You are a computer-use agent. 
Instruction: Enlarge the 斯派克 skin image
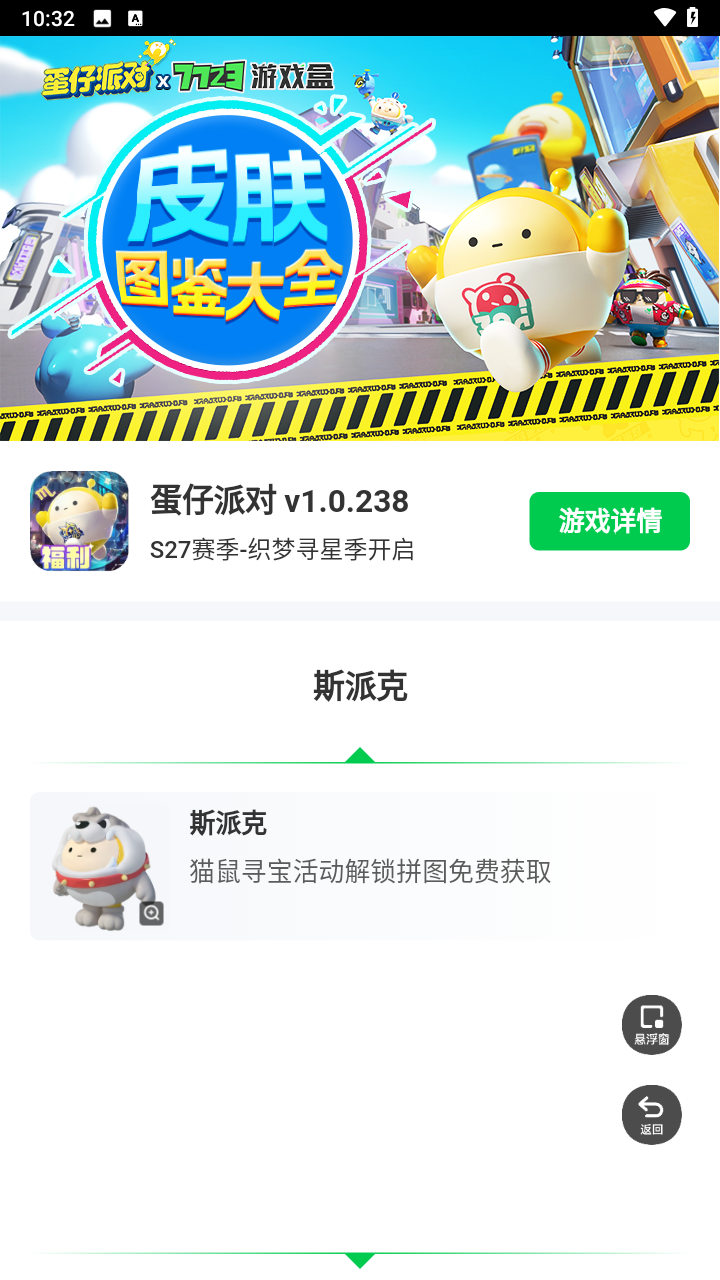[151, 912]
